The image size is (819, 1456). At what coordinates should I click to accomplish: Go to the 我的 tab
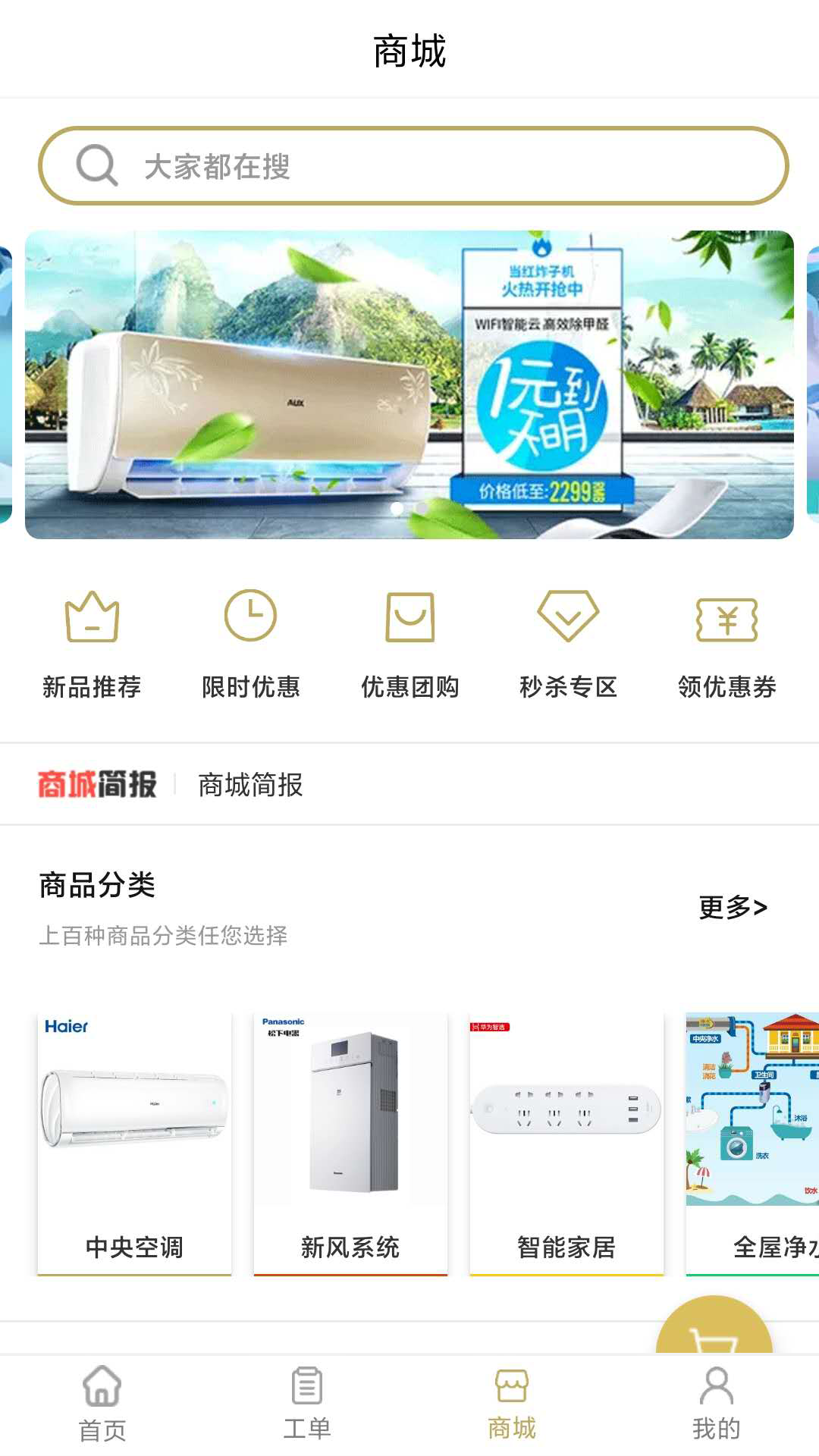point(716,1404)
